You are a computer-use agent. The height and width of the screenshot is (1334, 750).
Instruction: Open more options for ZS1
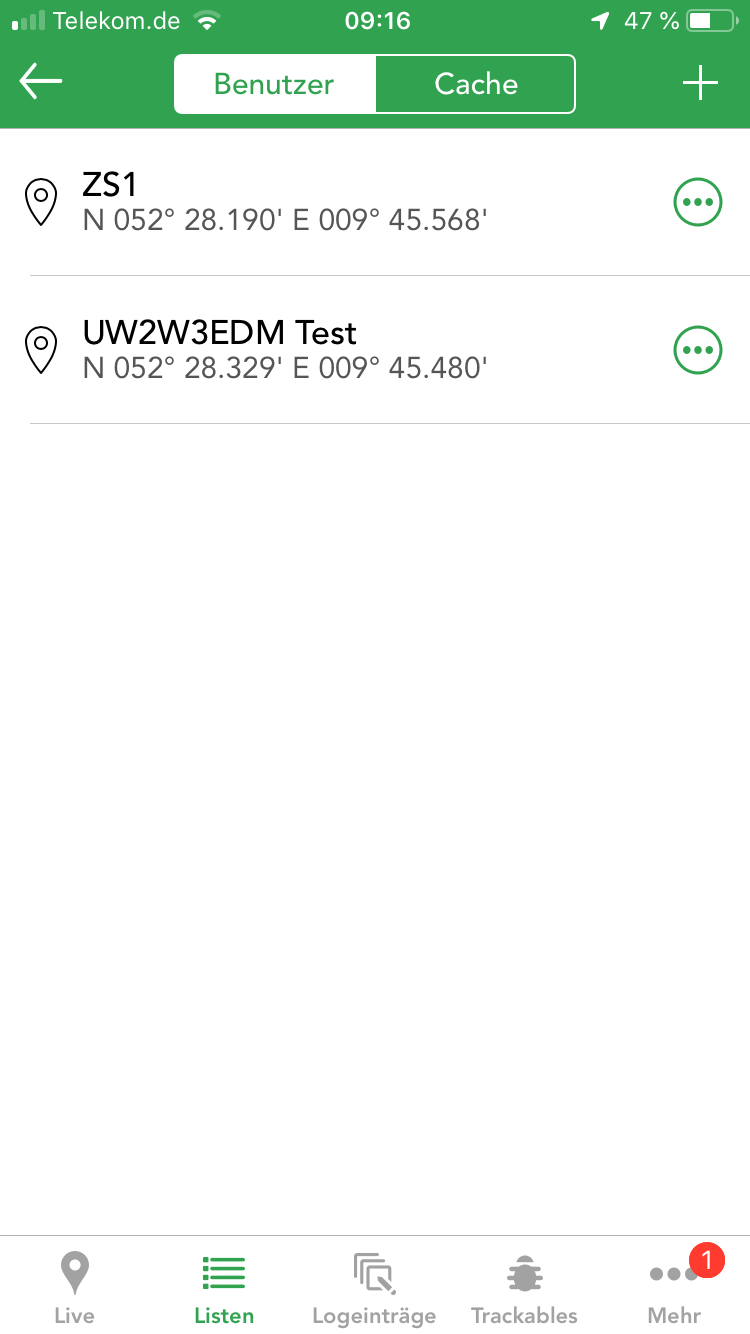pos(698,202)
